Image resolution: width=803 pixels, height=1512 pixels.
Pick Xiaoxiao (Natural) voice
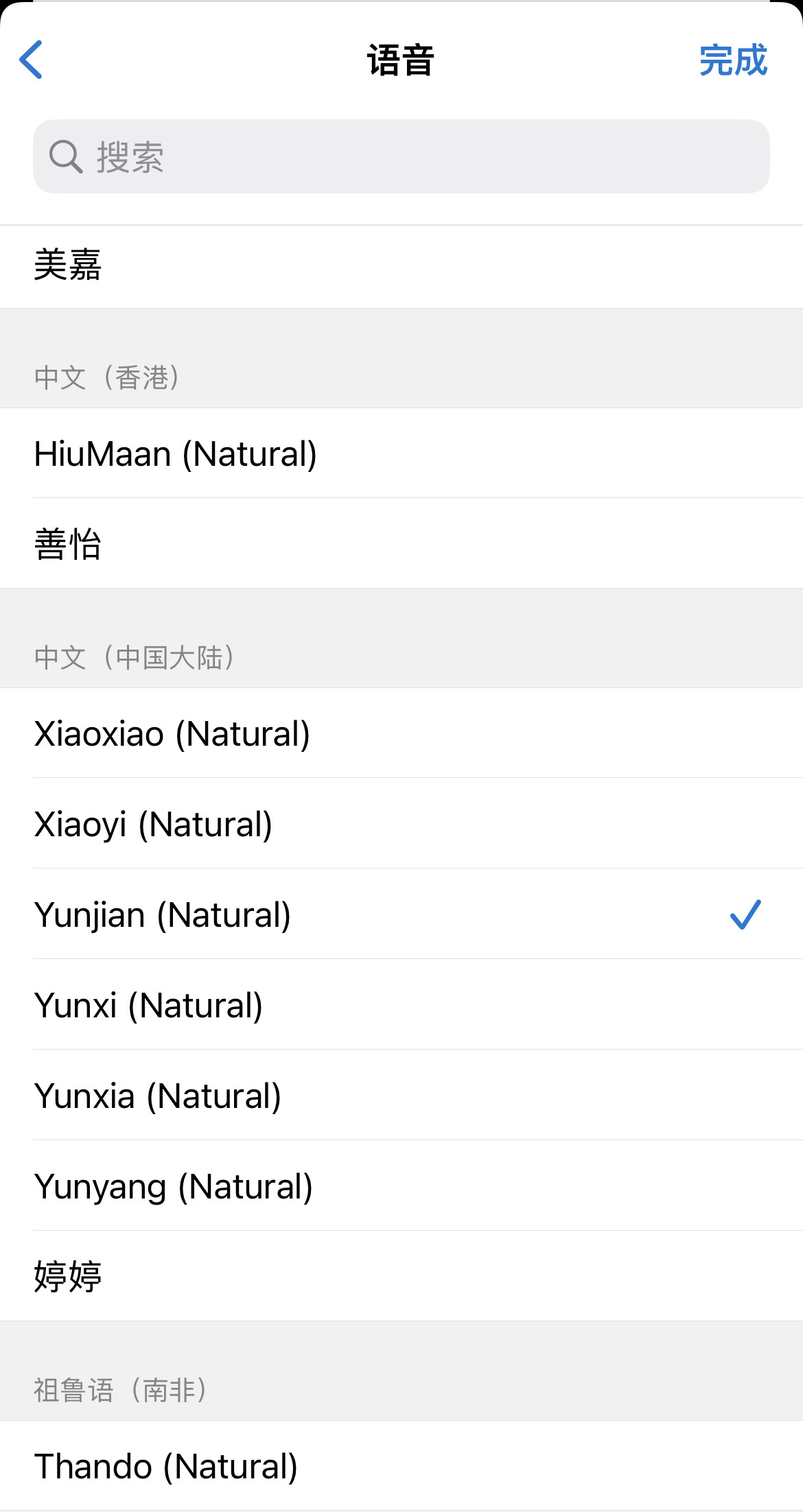coord(401,733)
